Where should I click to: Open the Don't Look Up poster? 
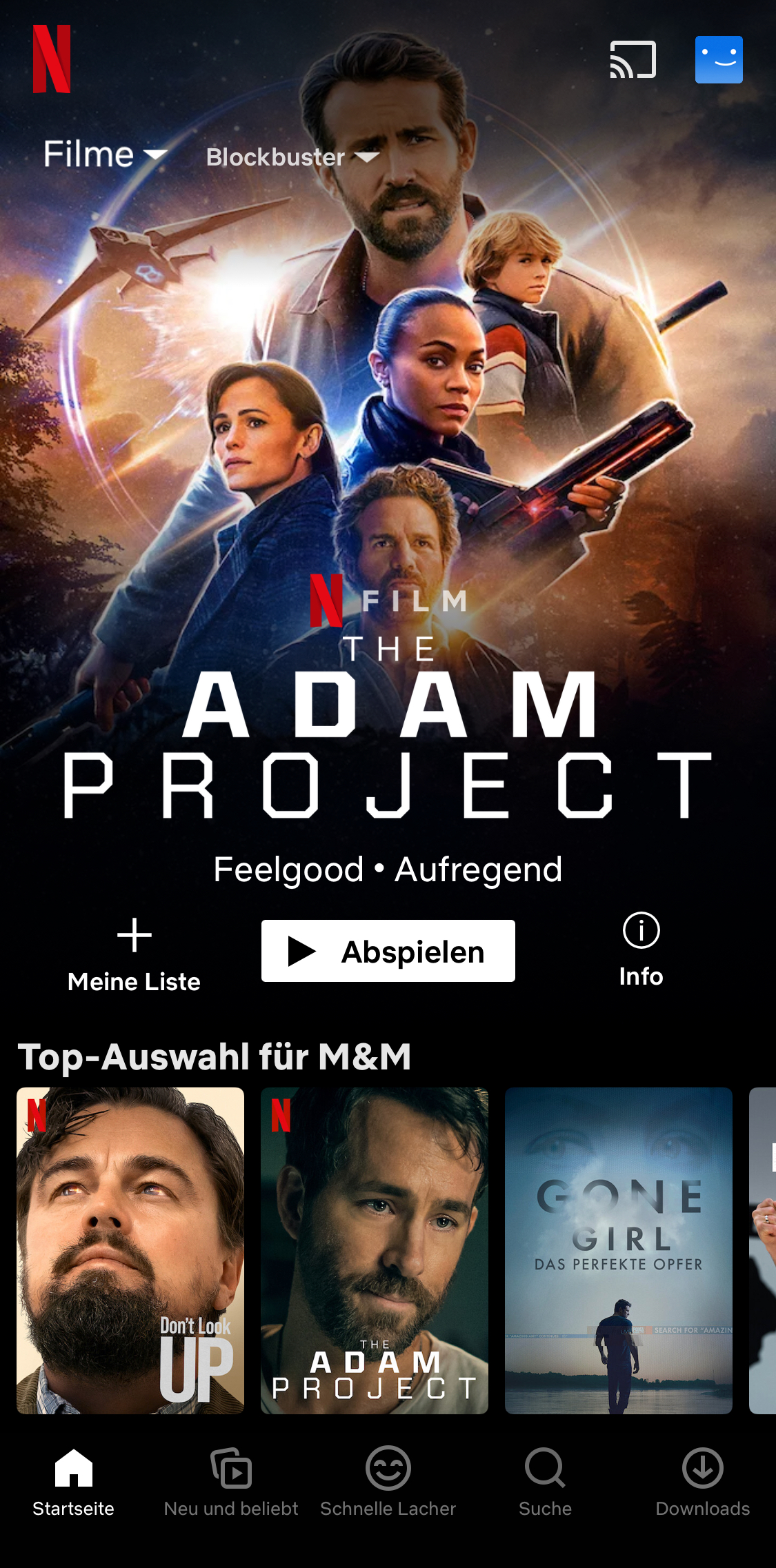tap(130, 1250)
